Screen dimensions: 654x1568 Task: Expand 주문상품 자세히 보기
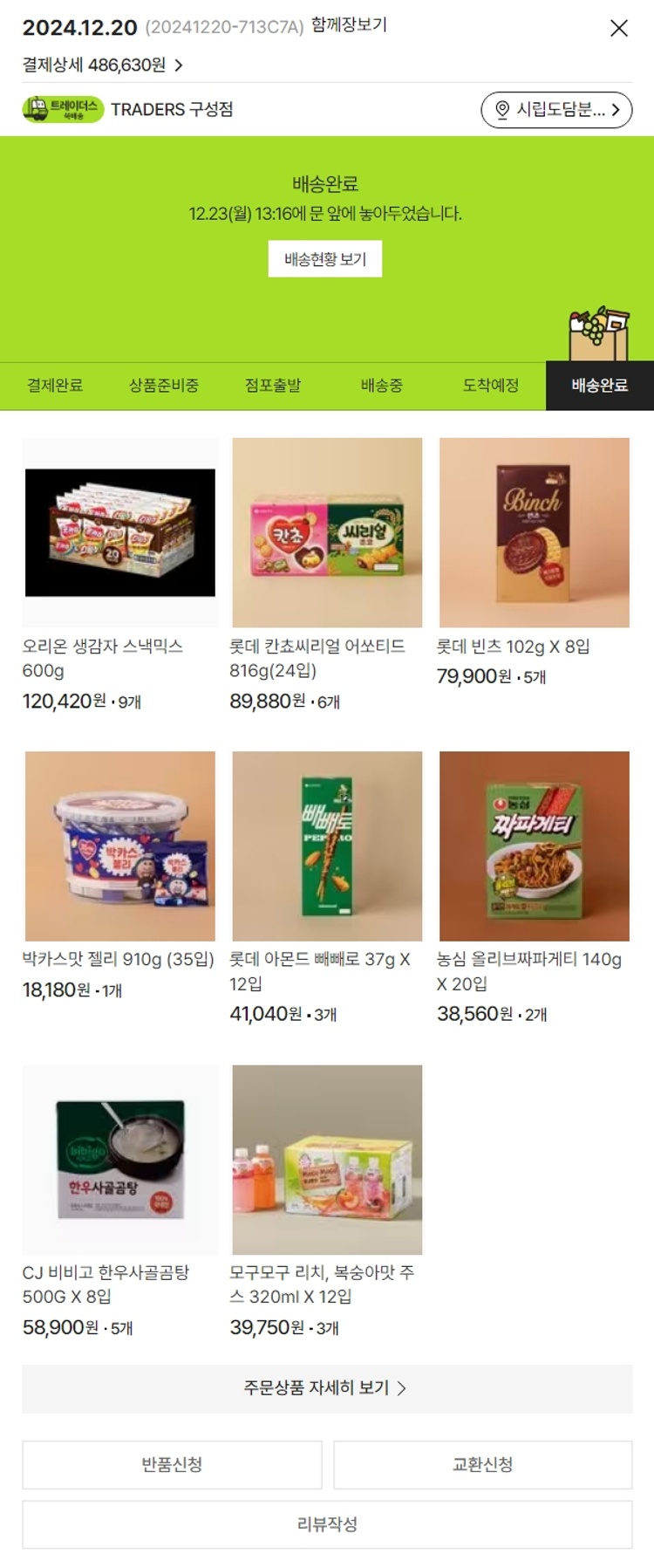327,1388
